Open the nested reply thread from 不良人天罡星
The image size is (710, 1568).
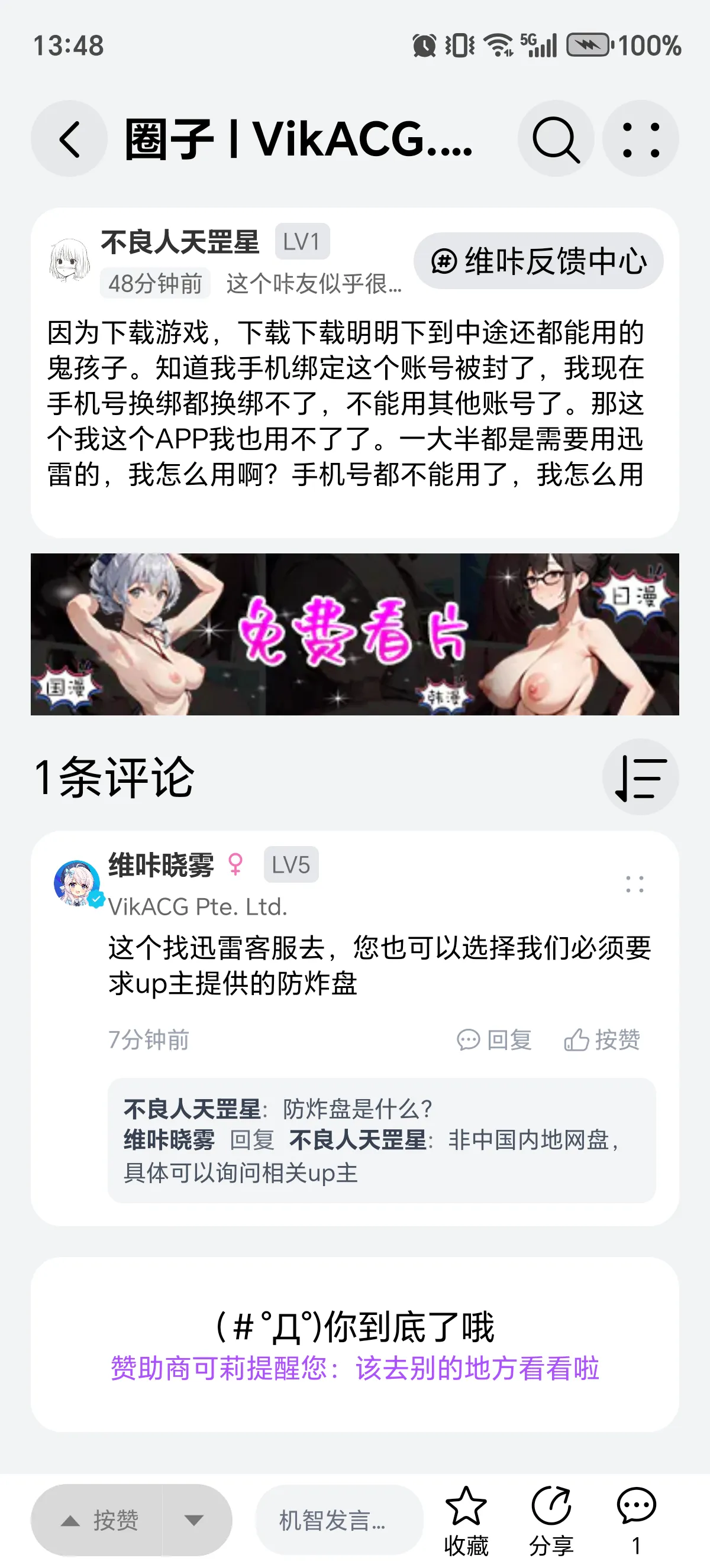click(x=381, y=1140)
